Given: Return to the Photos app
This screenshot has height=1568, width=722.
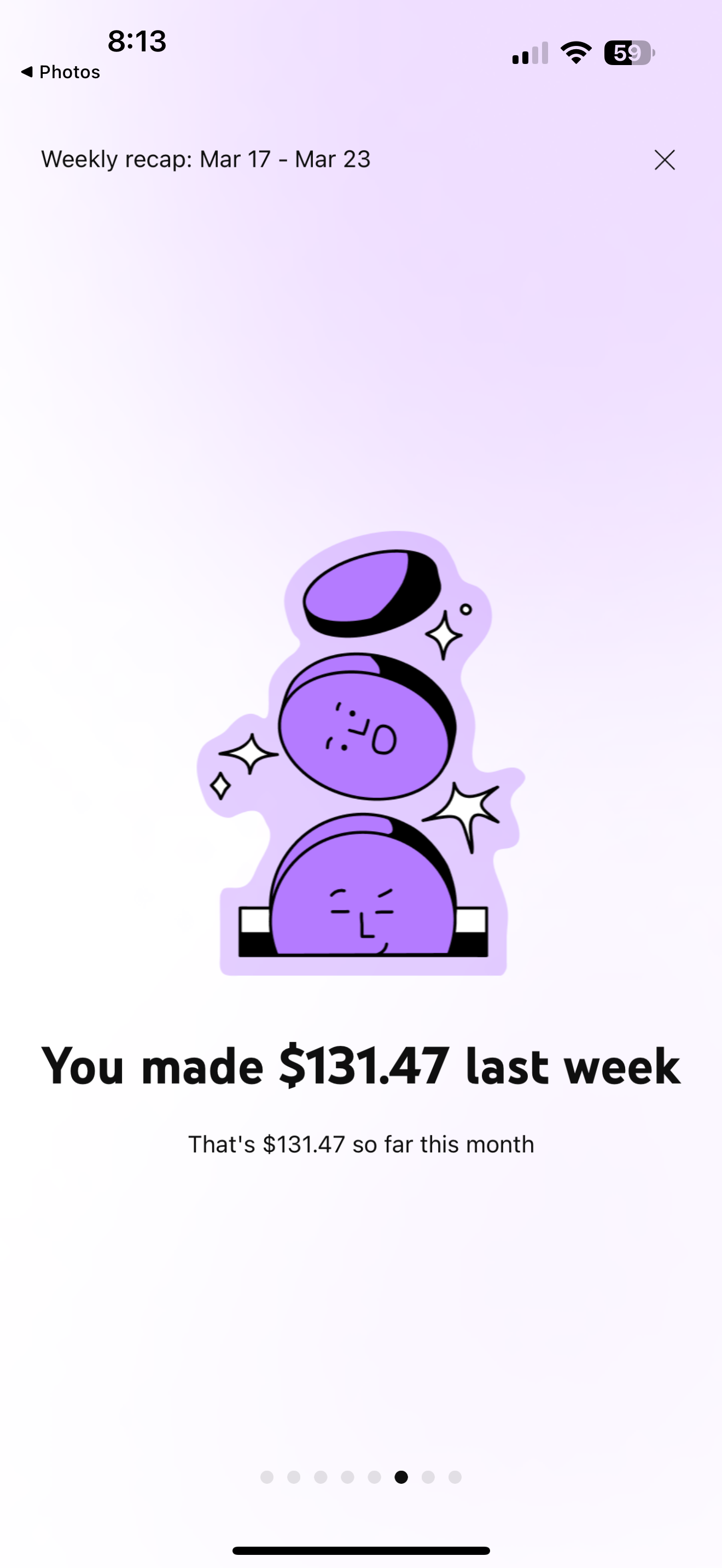Looking at the screenshot, I should pos(60,72).
